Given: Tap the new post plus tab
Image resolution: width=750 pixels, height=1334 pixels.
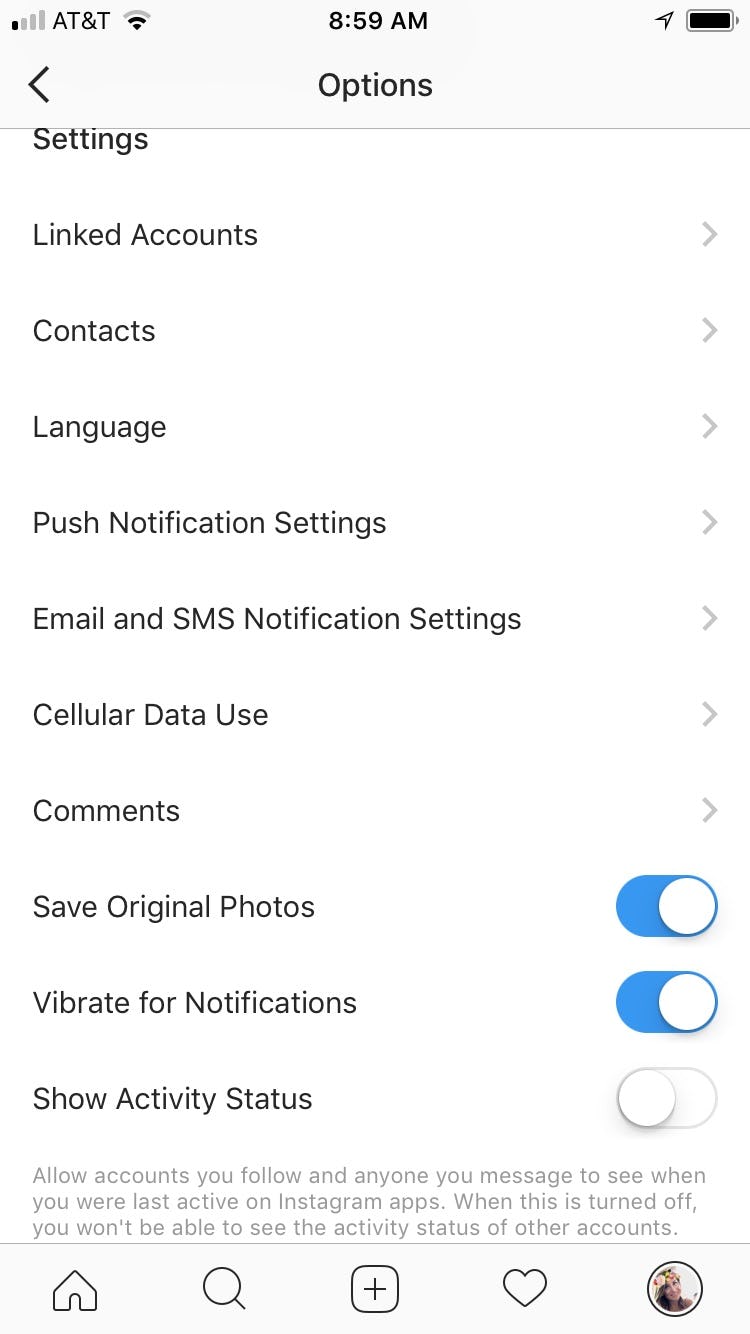Looking at the screenshot, I should (x=375, y=1289).
